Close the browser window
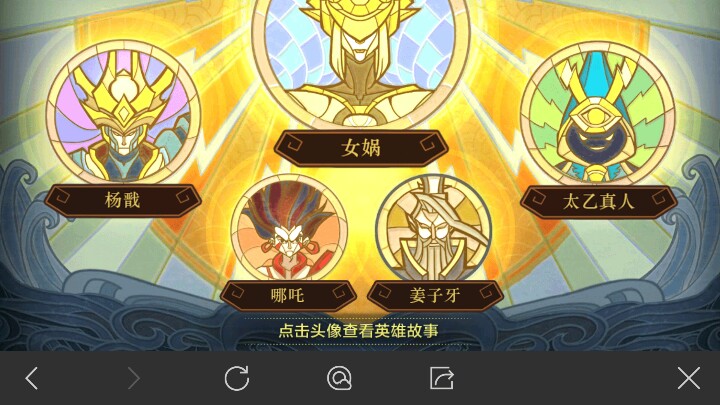Image resolution: width=720 pixels, height=405 pixels. [x=688, y=378]
